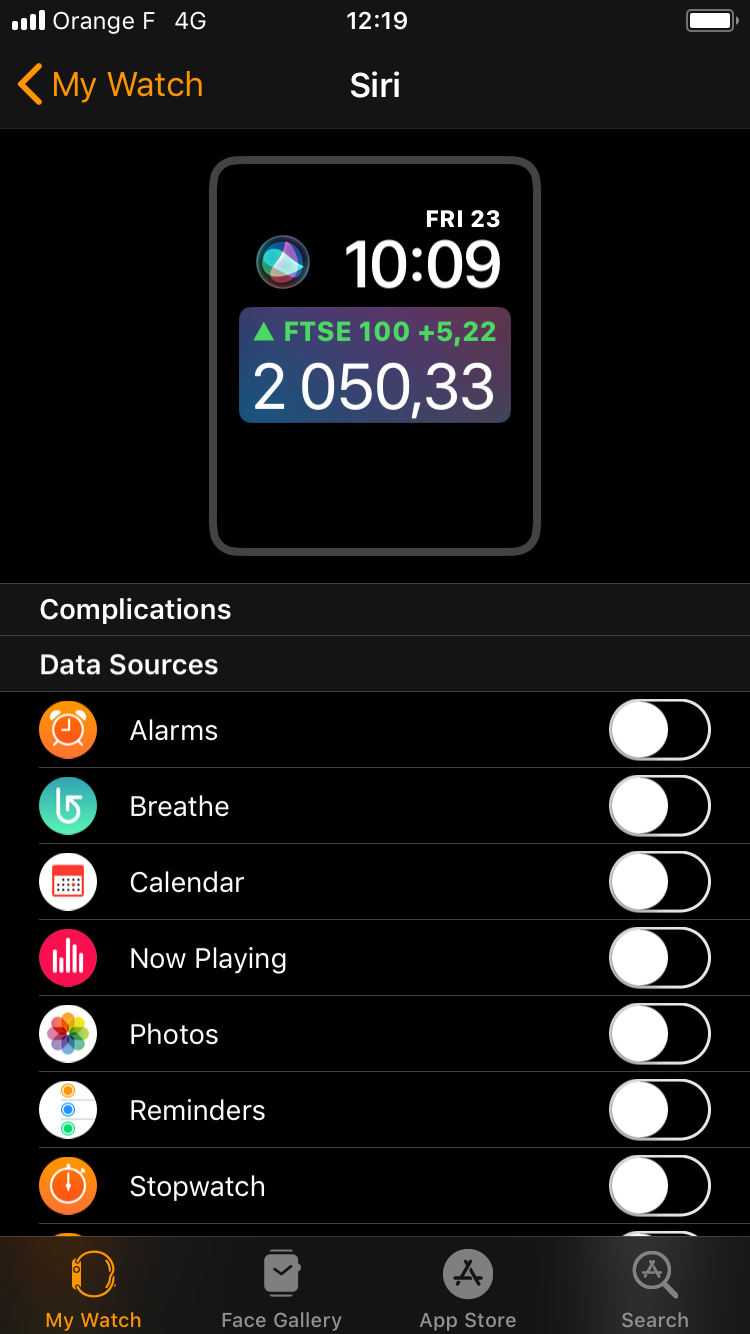The image size is (750, 1334).
Task: Open the App Store tab
Action: click(468, 1290)
